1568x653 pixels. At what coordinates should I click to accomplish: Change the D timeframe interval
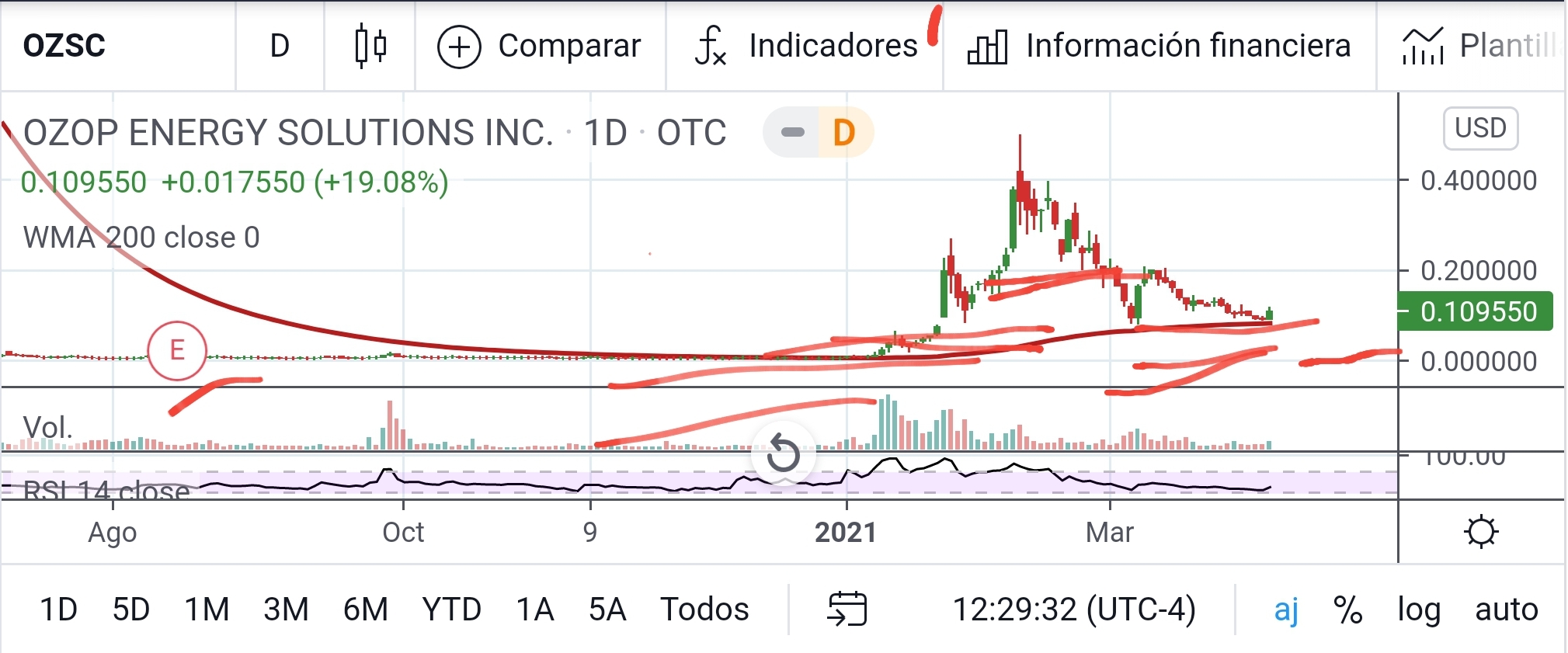click(280, 46)
